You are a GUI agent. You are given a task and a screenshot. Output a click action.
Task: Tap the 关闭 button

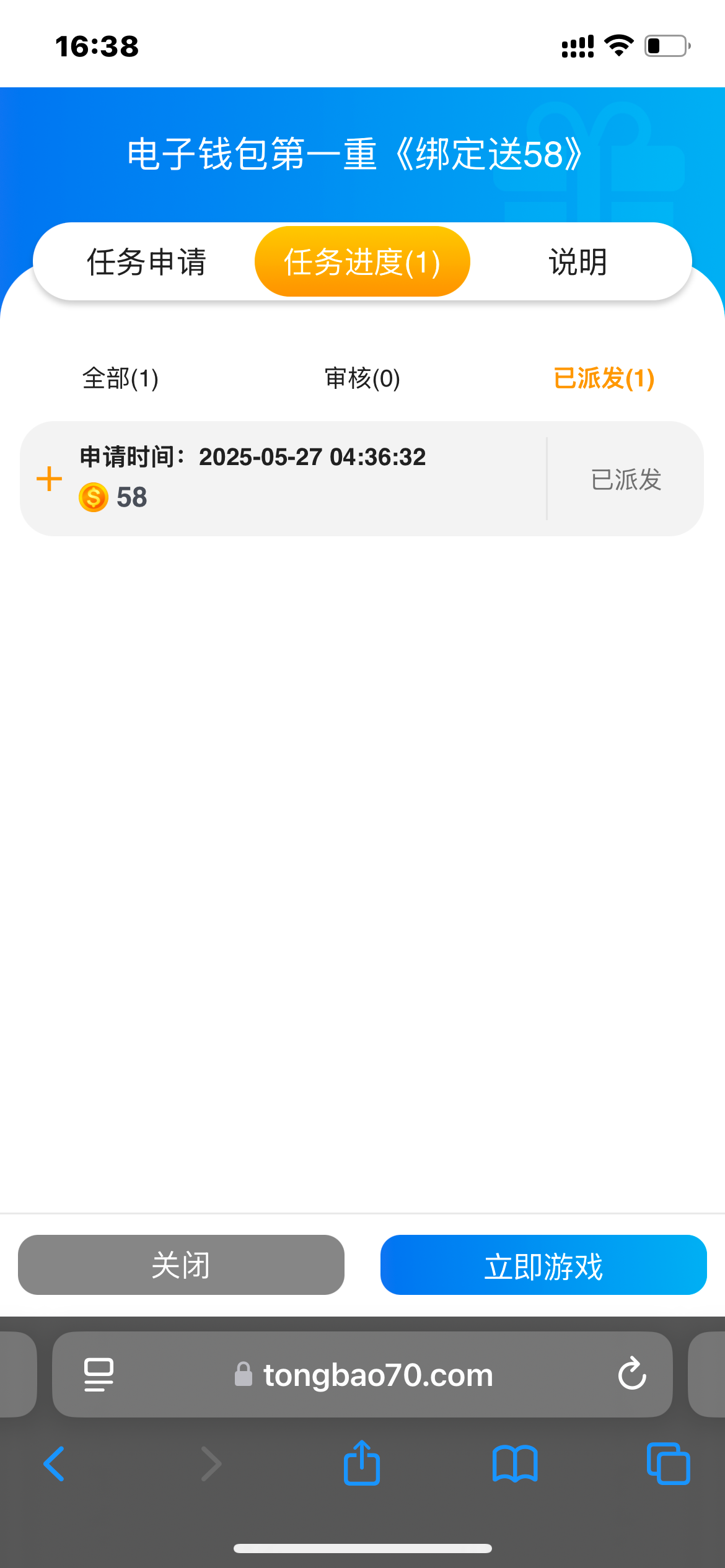181,1265
